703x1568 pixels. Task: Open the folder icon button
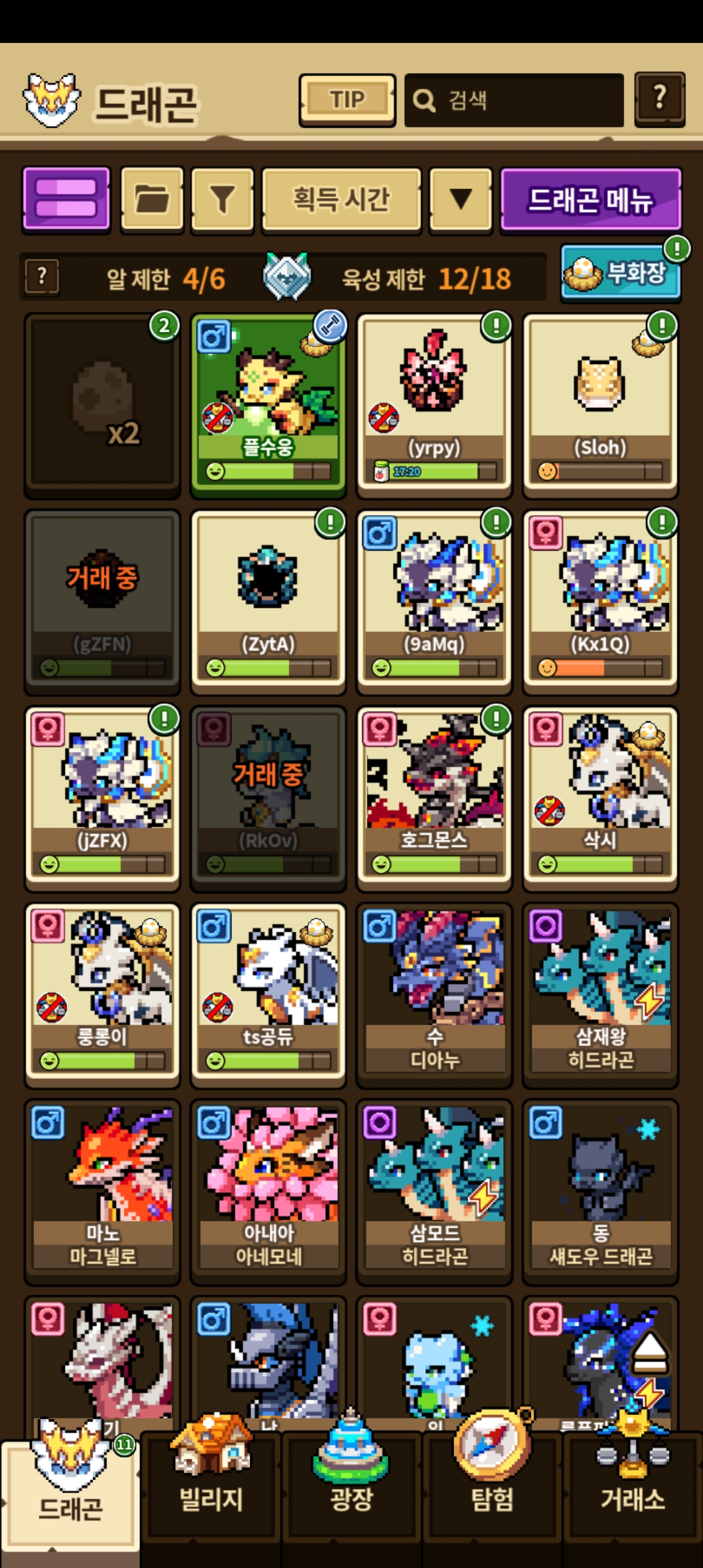[x=152, y=198]
